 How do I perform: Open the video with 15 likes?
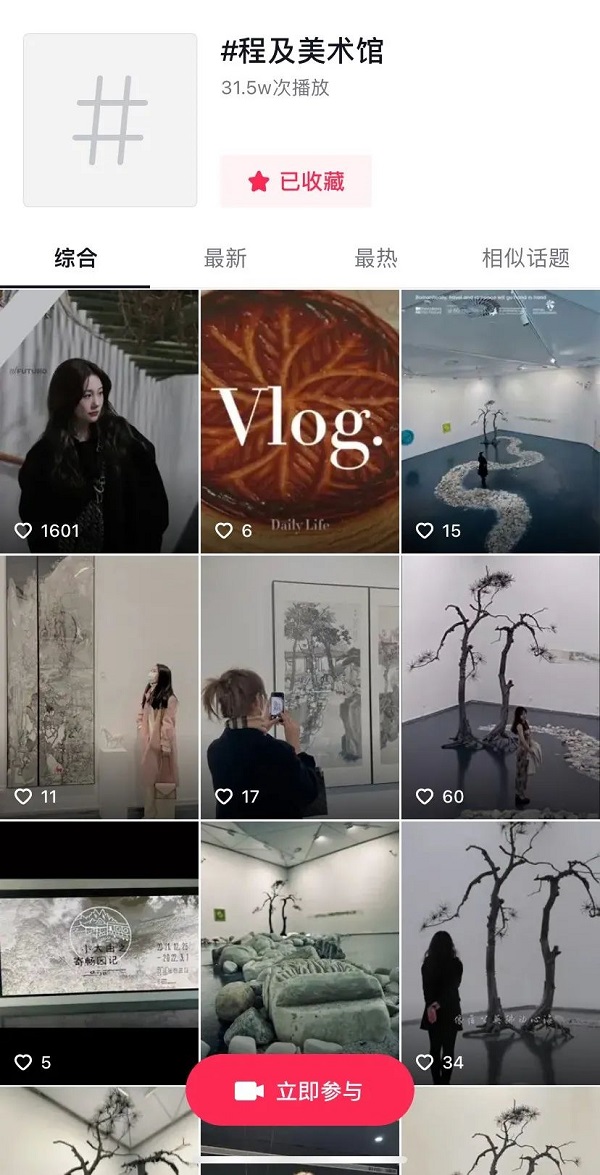500,421
